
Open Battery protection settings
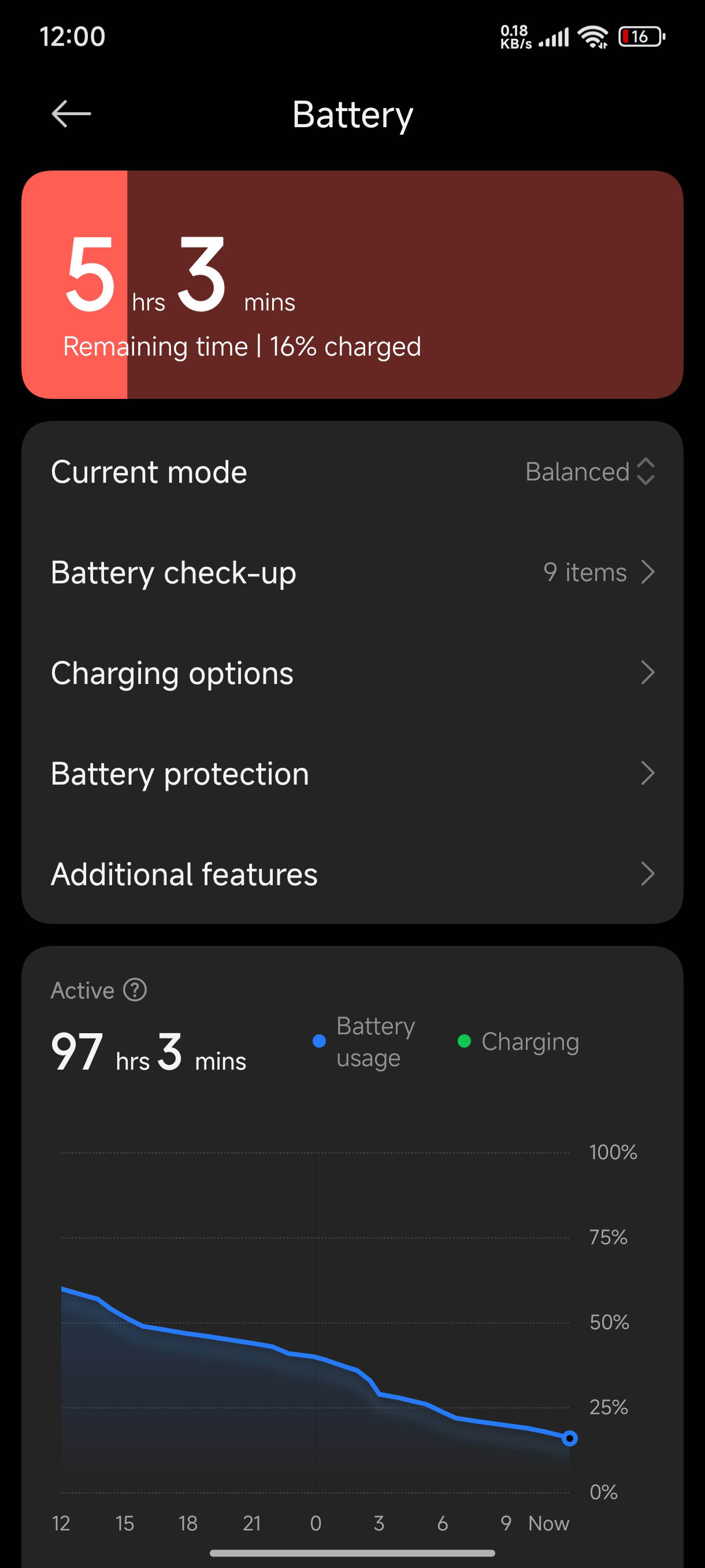pyautogui.click(x=352, y=773)
